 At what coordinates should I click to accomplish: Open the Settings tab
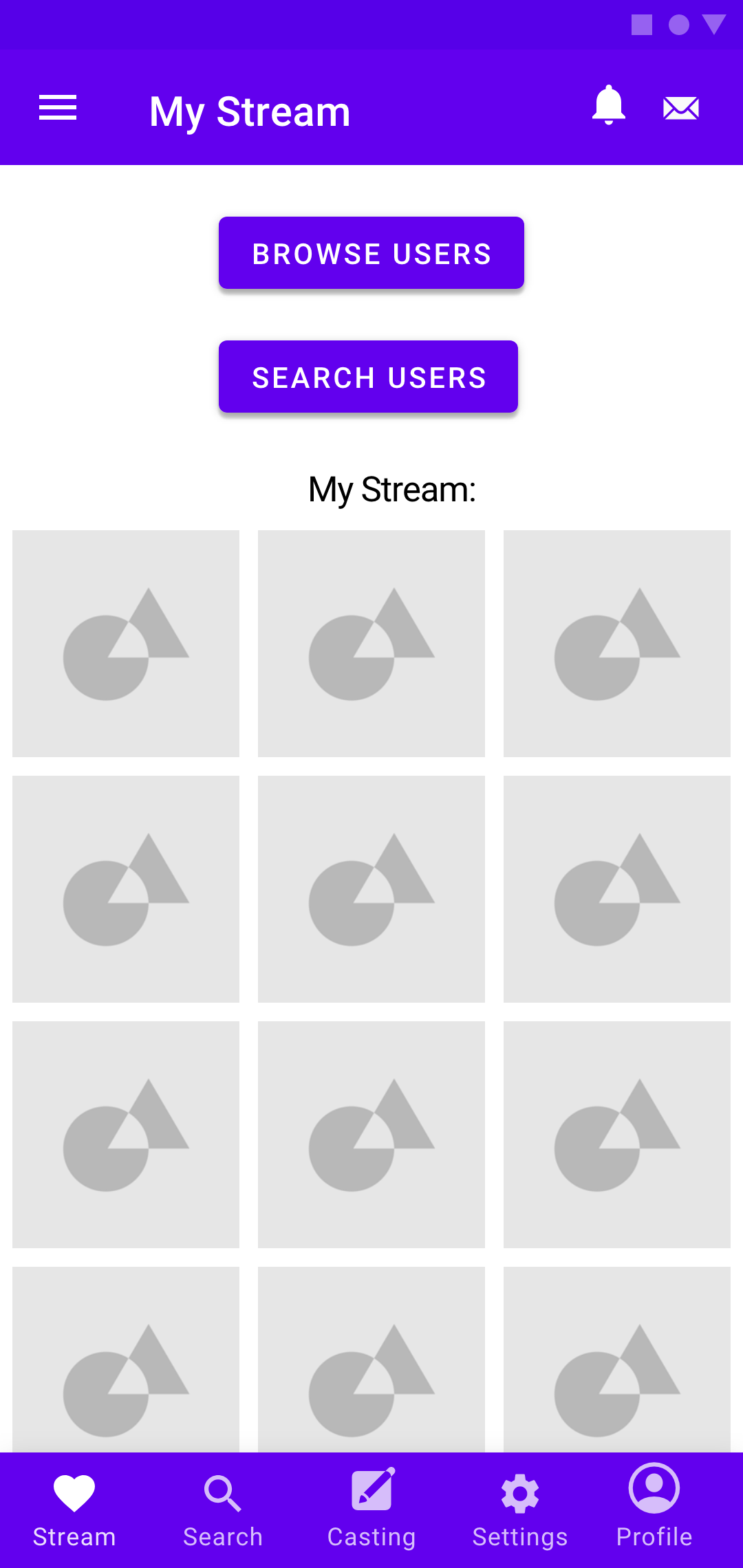click(520, 1511)
